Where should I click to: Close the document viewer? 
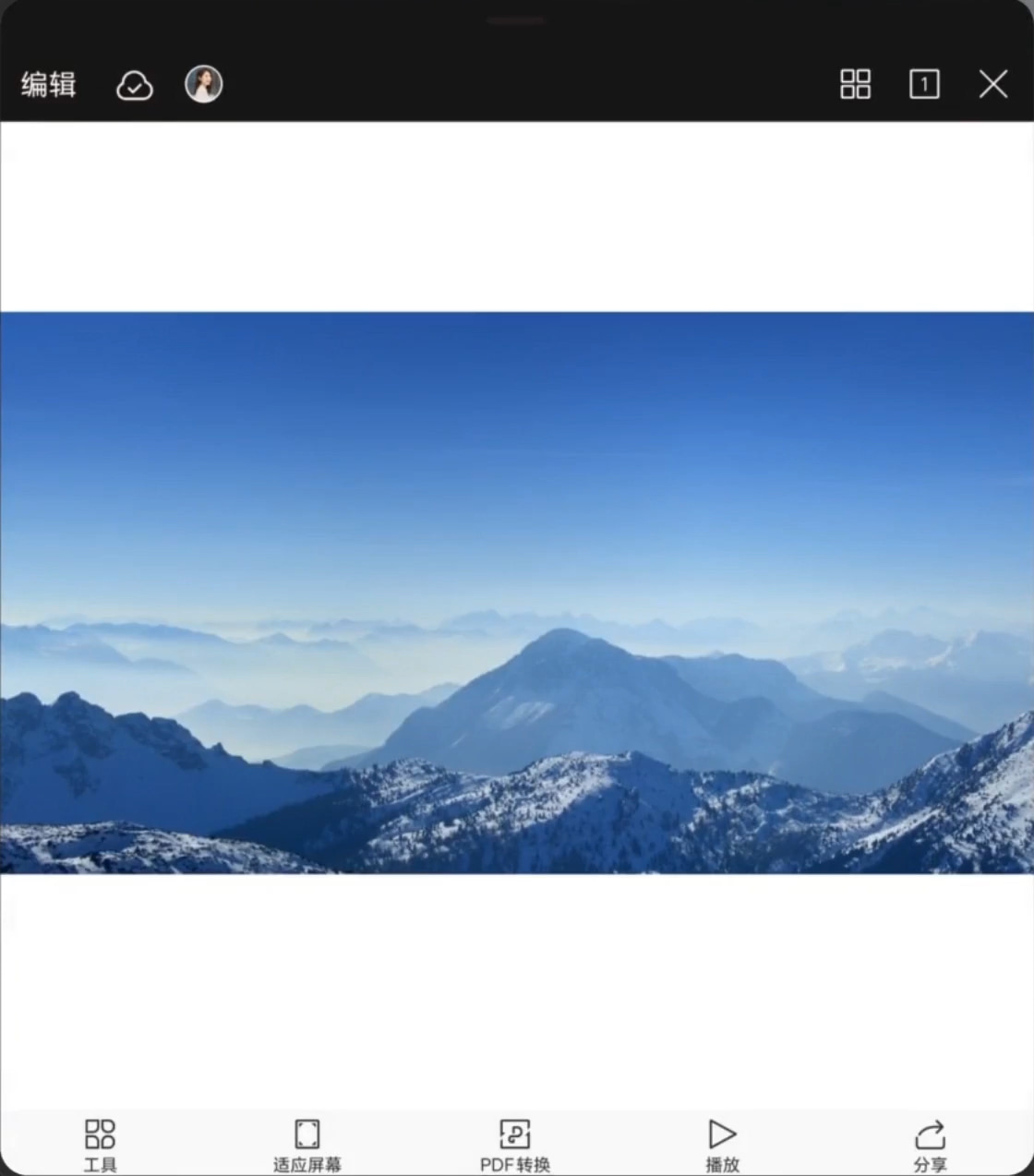click(993, 85)
